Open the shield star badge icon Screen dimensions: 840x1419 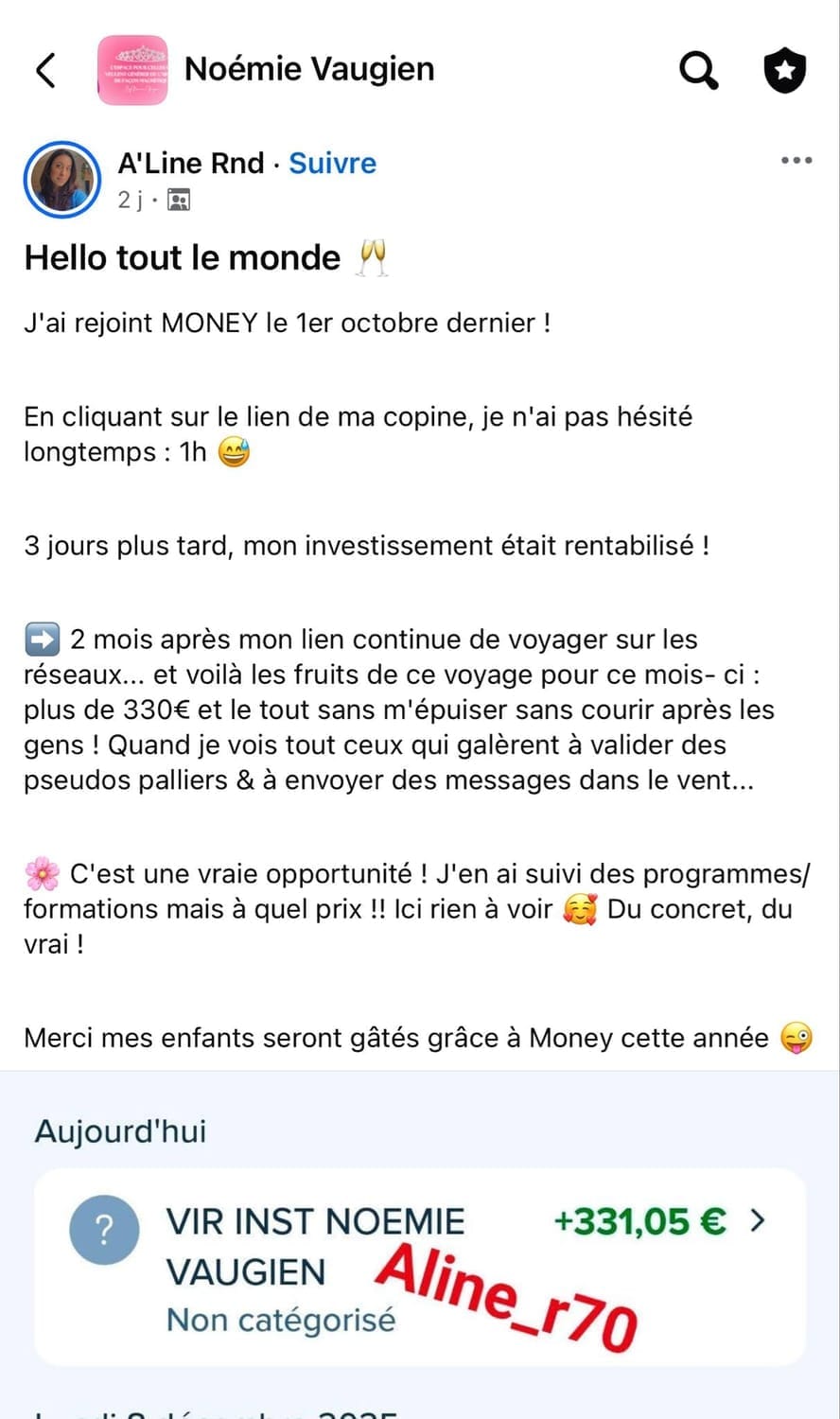(784, 70)
